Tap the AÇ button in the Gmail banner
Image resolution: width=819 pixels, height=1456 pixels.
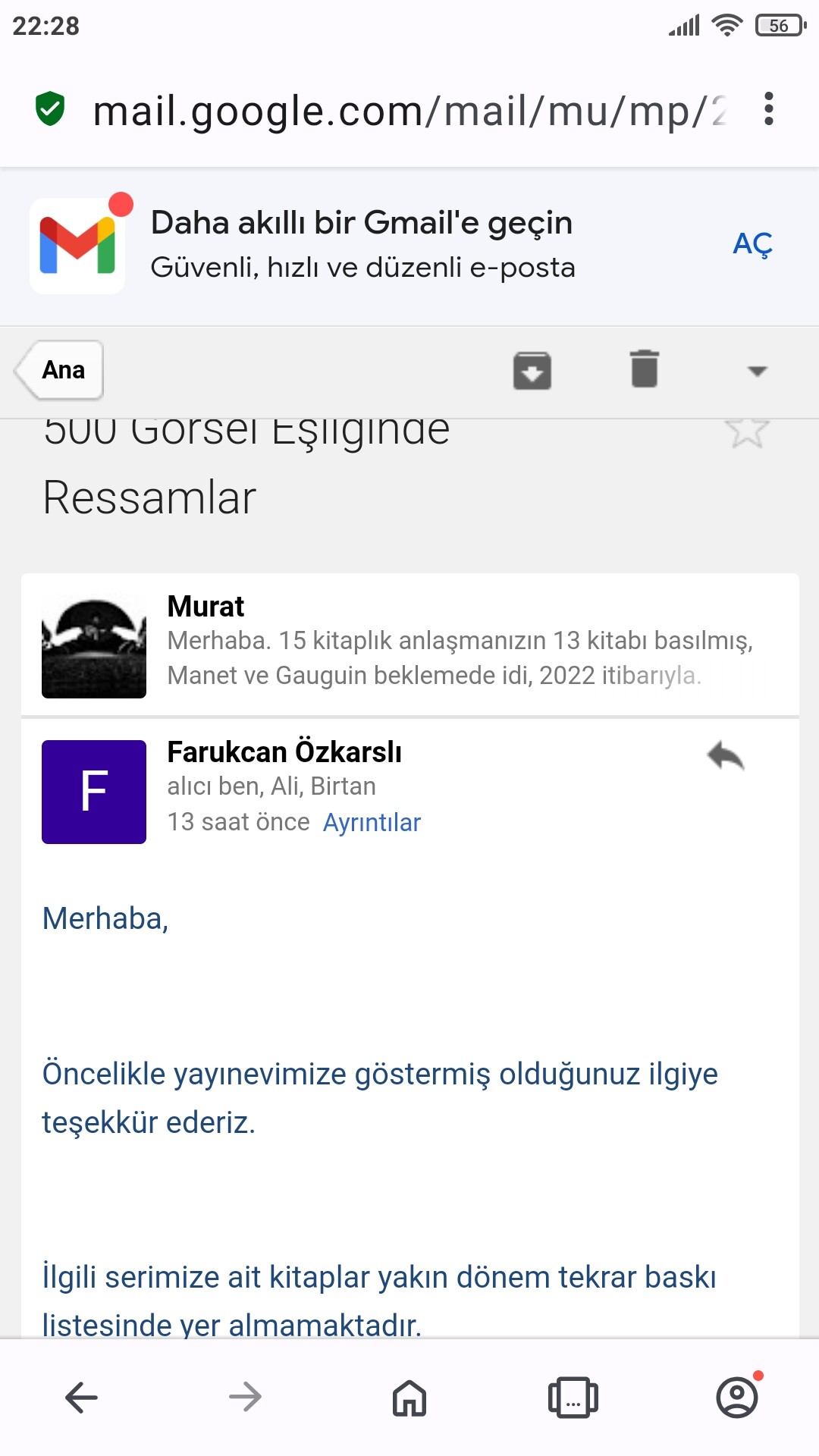(x=752, y=244)
